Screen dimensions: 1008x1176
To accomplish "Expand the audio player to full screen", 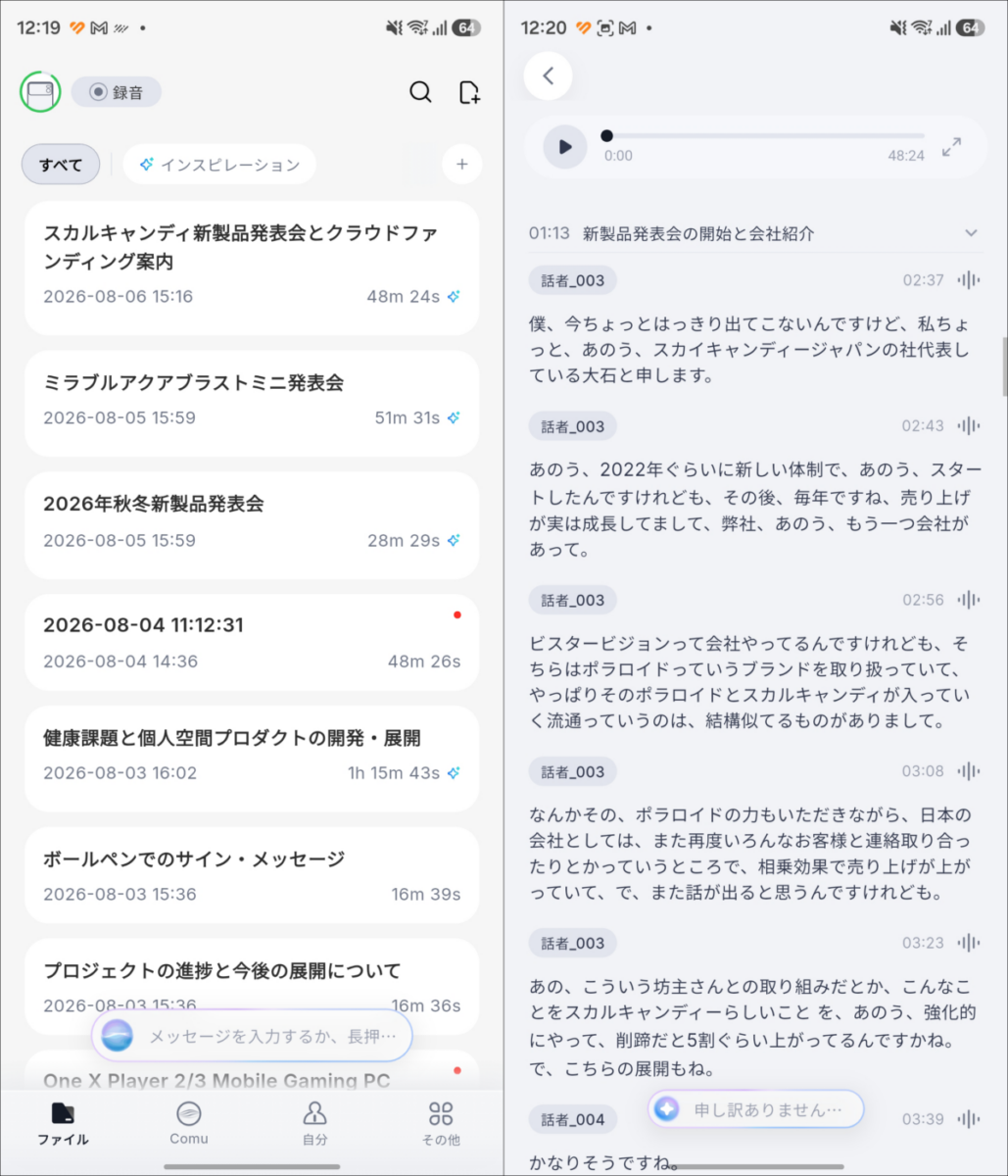I will (951, 147).
